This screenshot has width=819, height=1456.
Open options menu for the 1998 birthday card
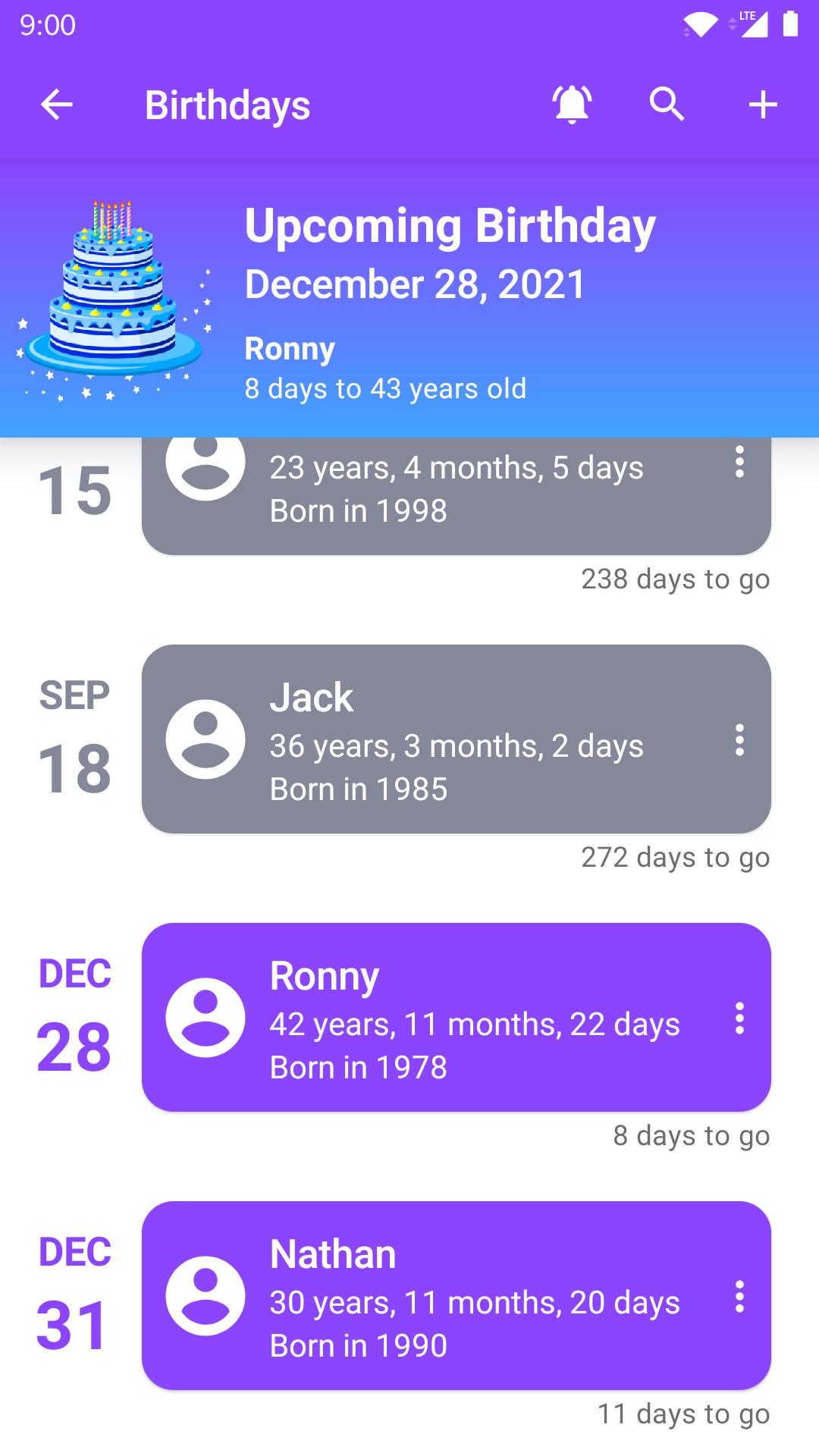739,461
